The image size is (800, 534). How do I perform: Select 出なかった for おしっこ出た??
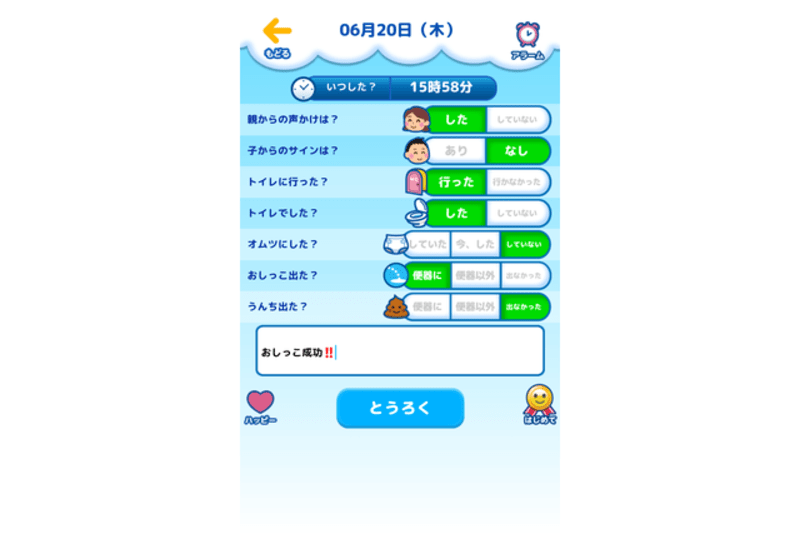524,275
